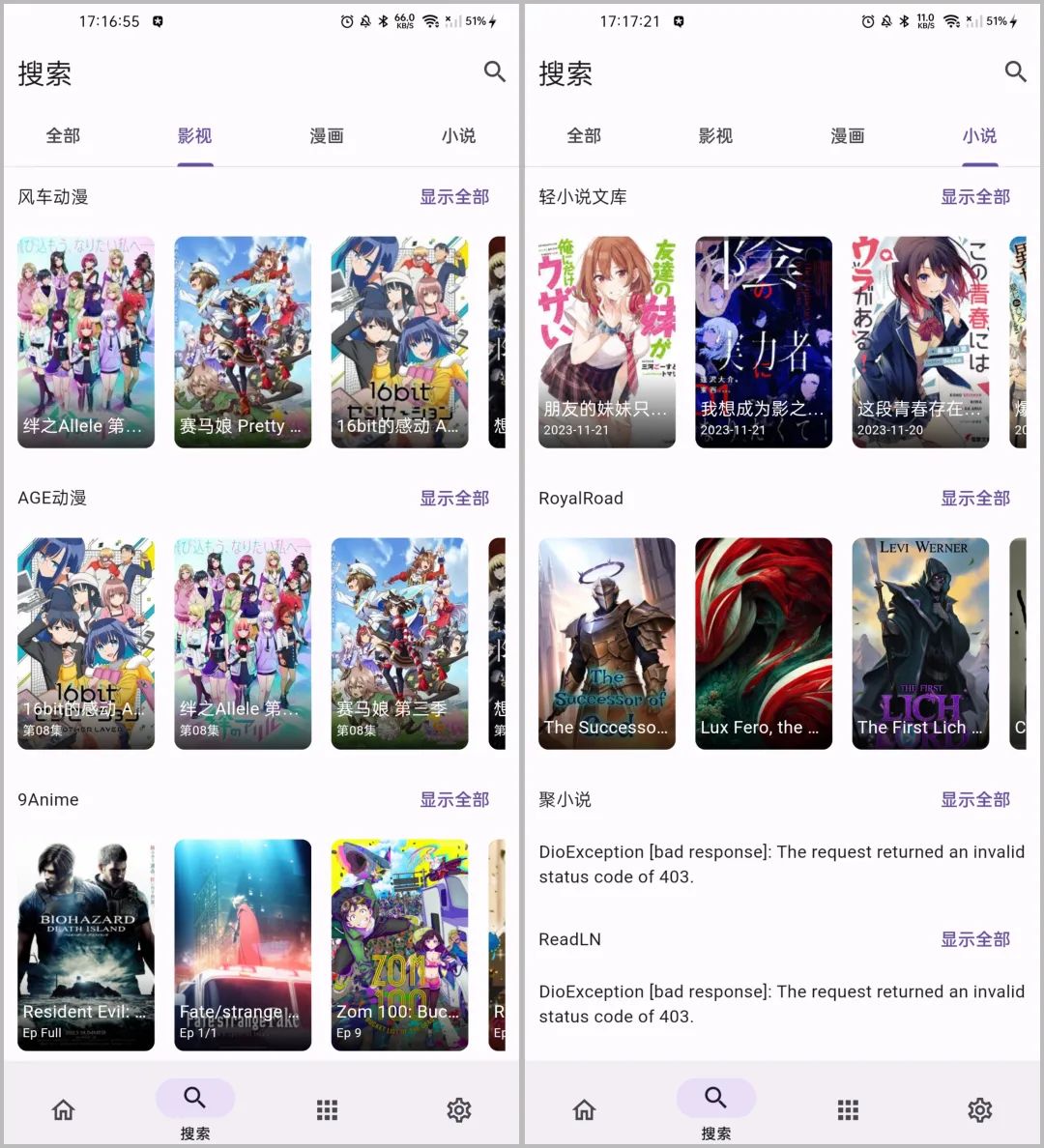
Task: Show all results for AGE动漫
Action: [x=454, y=499]
